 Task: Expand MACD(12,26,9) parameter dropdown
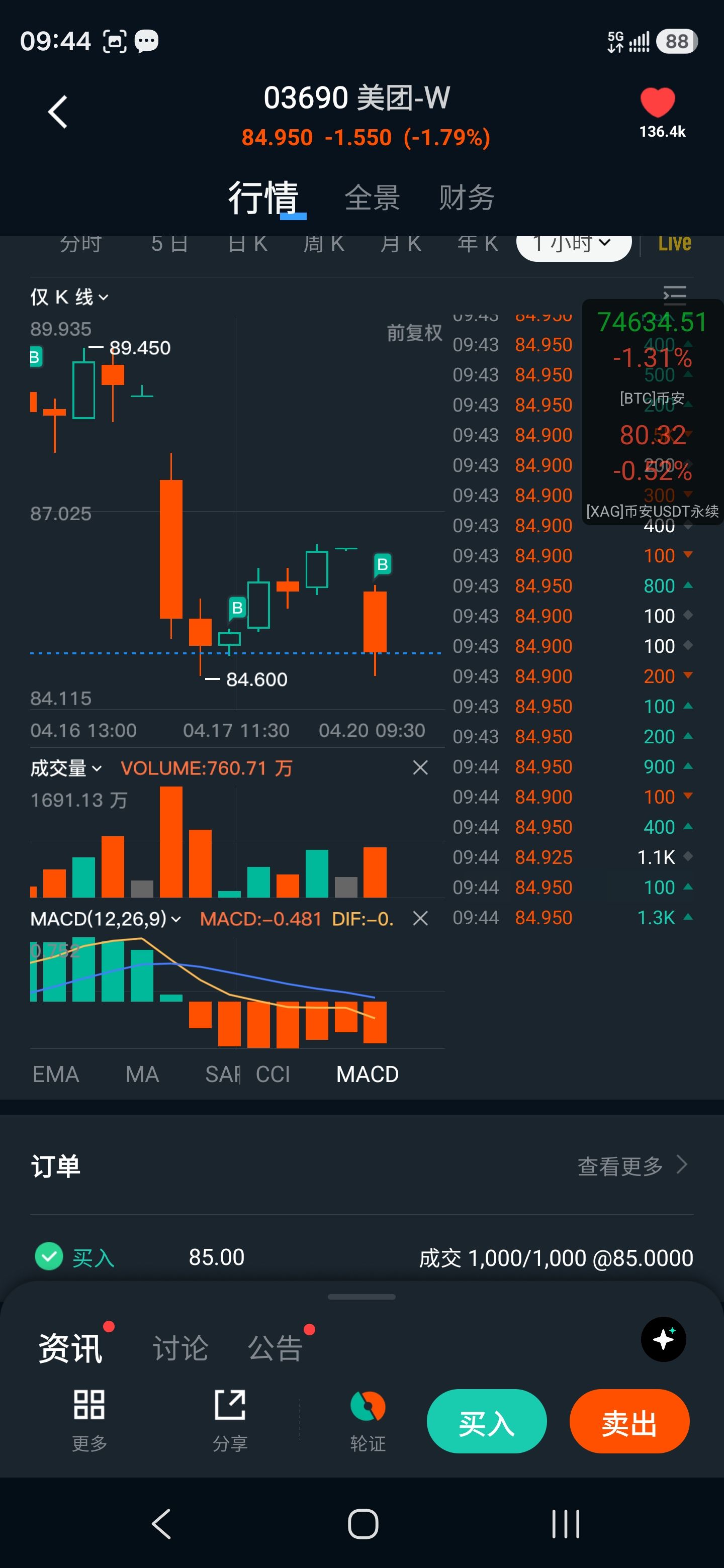tap(106, 919)
